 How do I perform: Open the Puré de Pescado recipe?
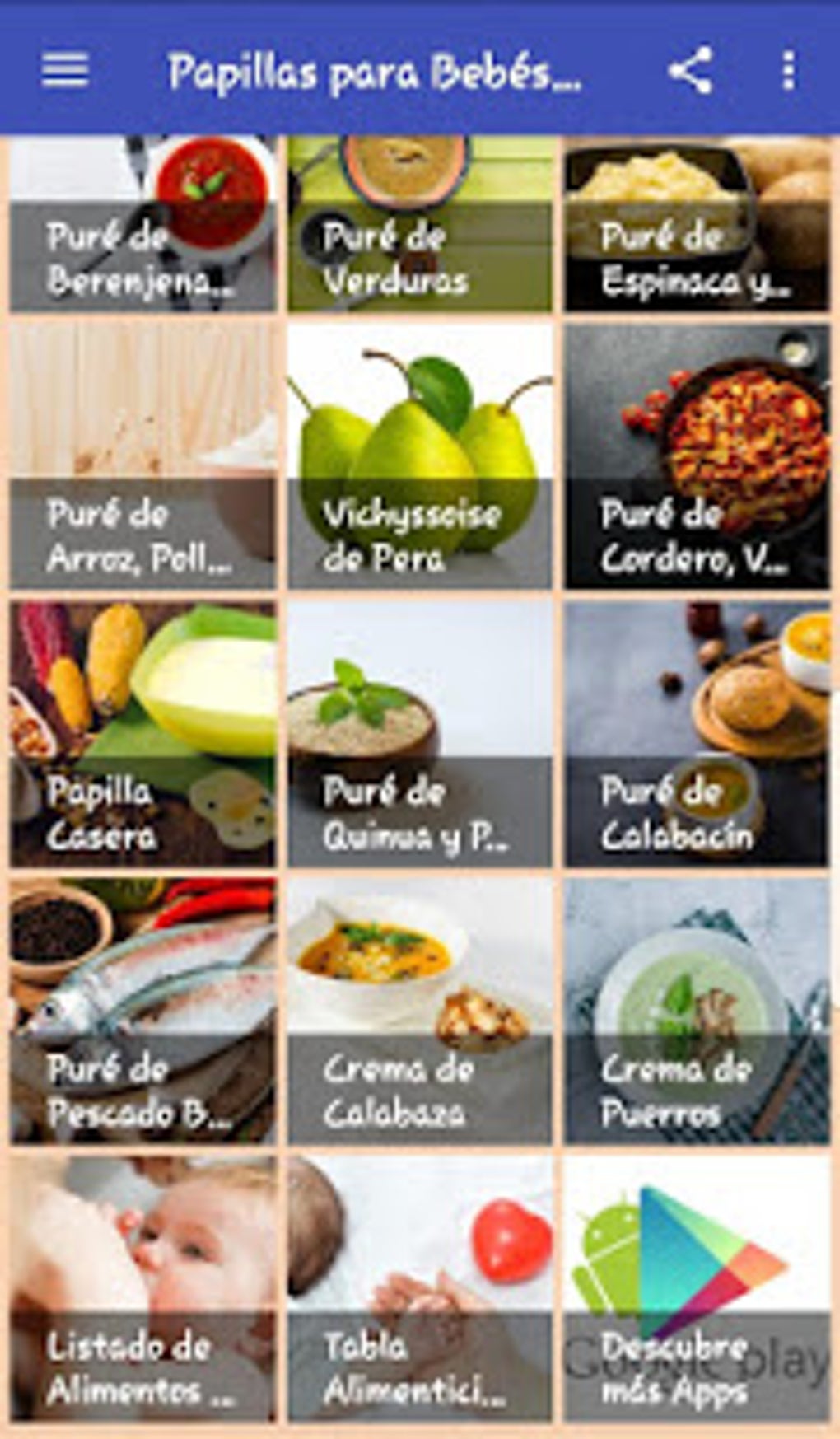pyautogui.click(x=142, y=1011)
